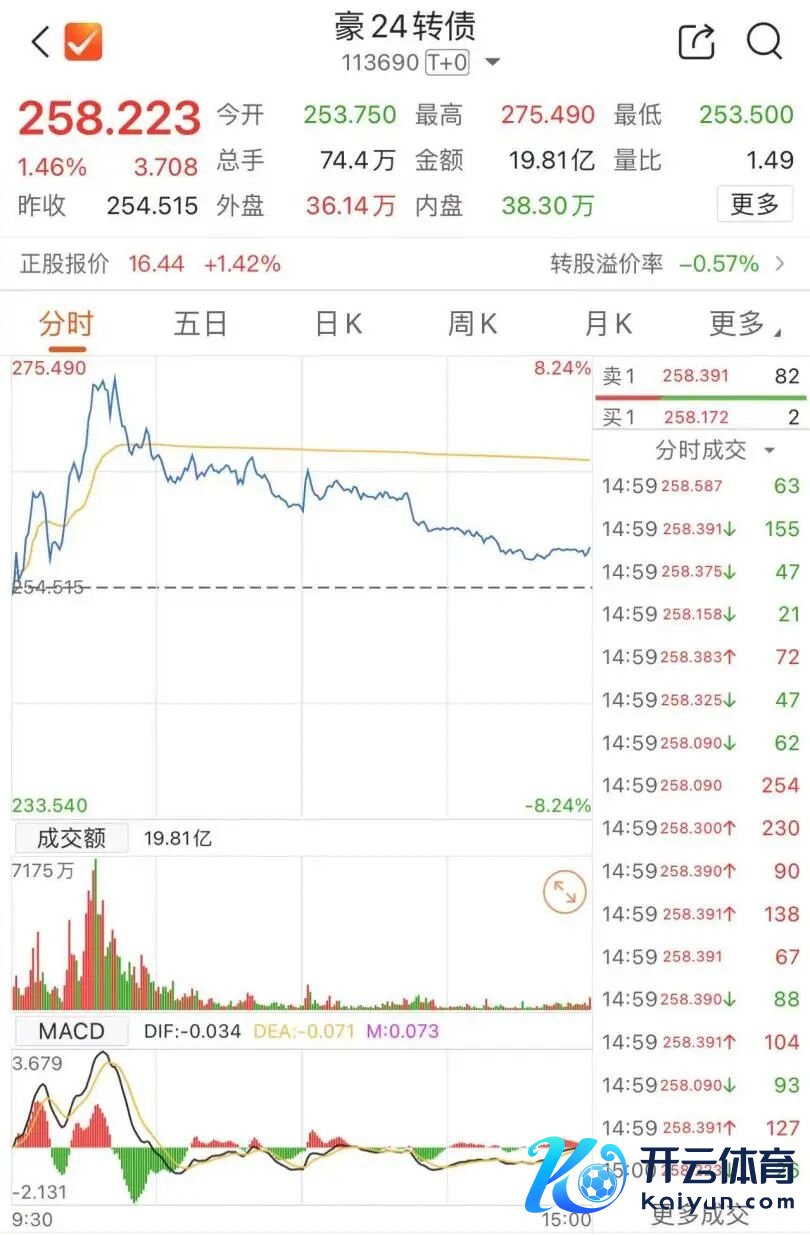Expand the dropdown next to code 113690

coord(492,63)
